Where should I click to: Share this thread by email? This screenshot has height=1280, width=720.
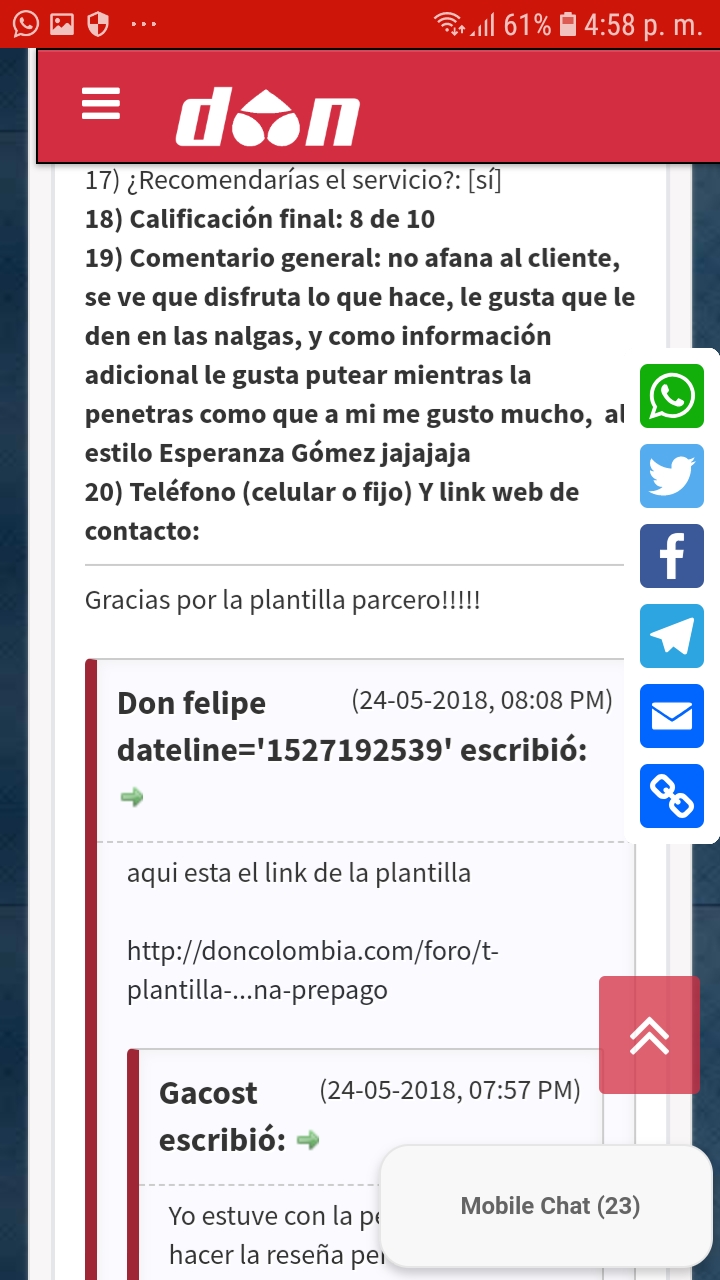click(672, 716)
